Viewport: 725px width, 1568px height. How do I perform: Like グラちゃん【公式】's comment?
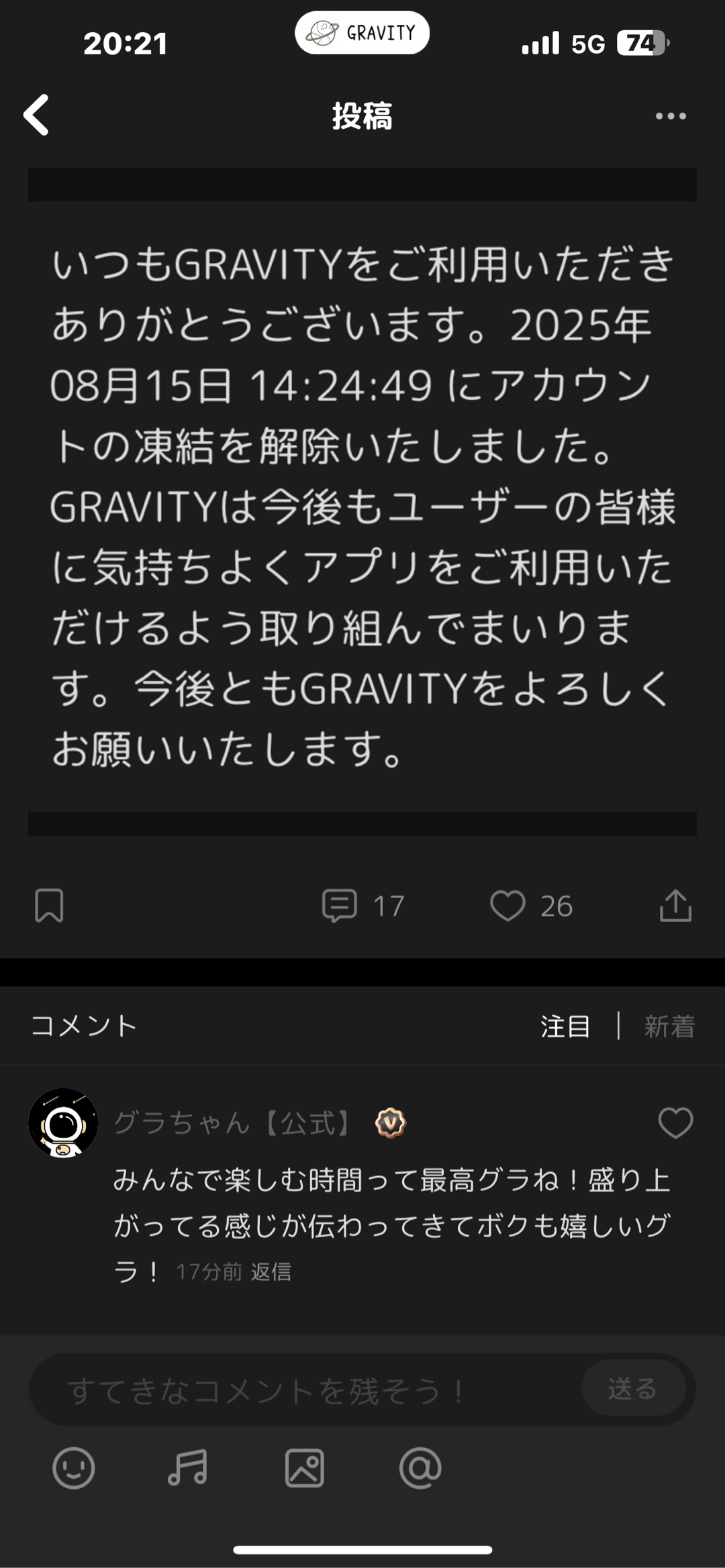click(x=675, y=1122)
